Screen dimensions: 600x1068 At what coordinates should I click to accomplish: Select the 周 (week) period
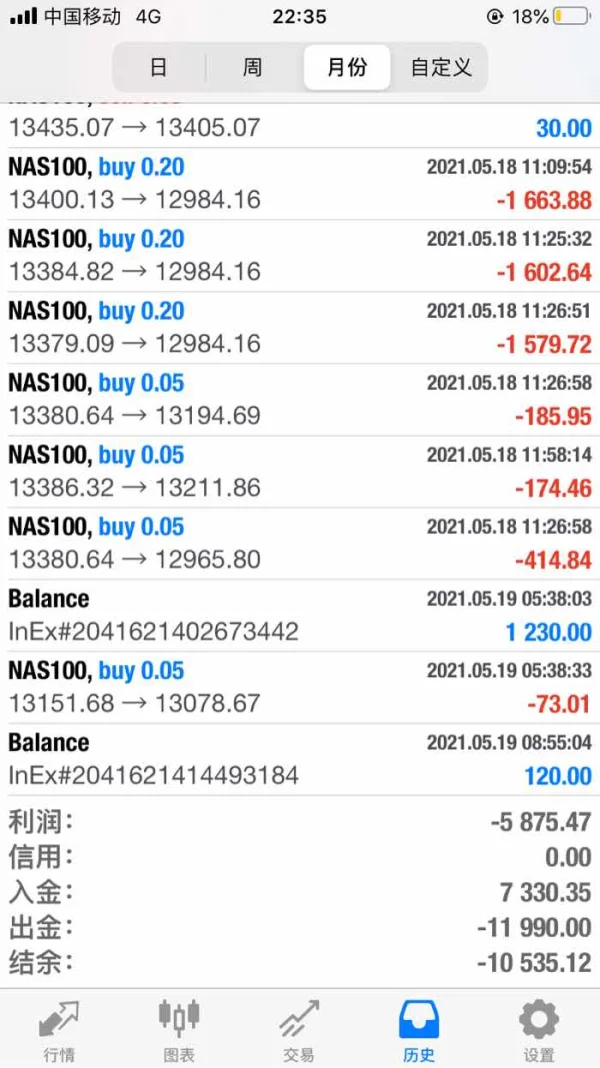pyautogui.click(x=252, y=68)
